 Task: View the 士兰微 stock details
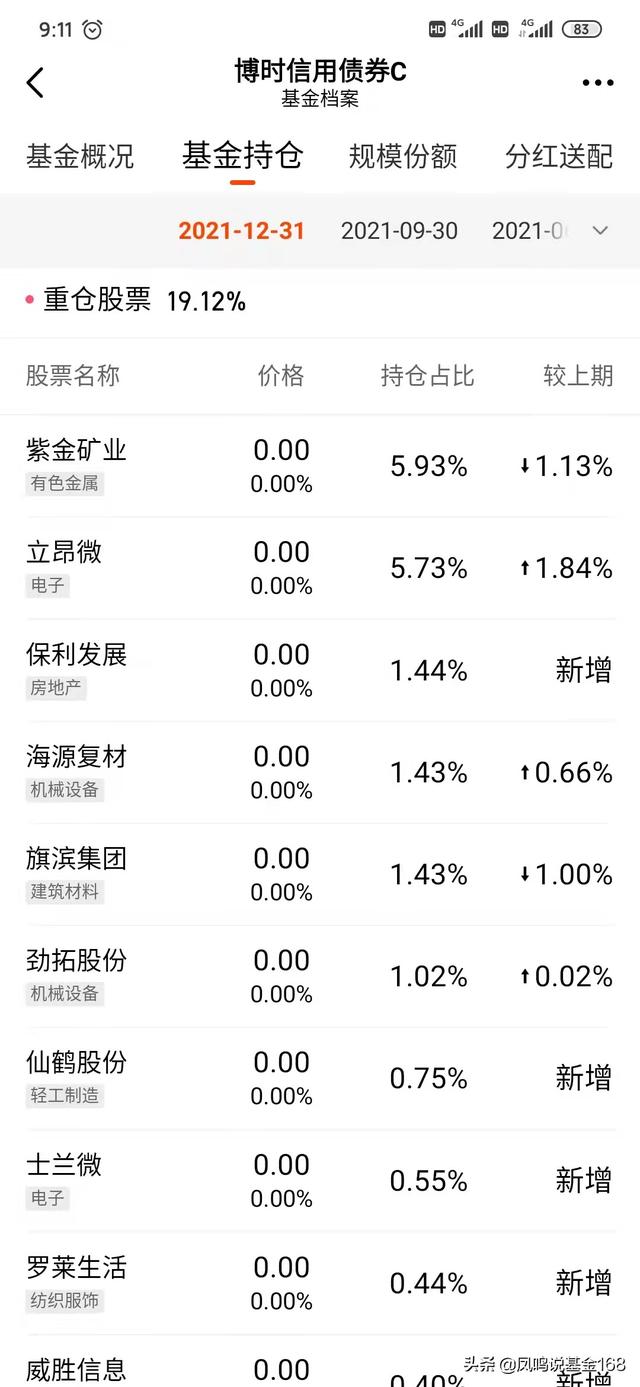[x=320, y=1181]
